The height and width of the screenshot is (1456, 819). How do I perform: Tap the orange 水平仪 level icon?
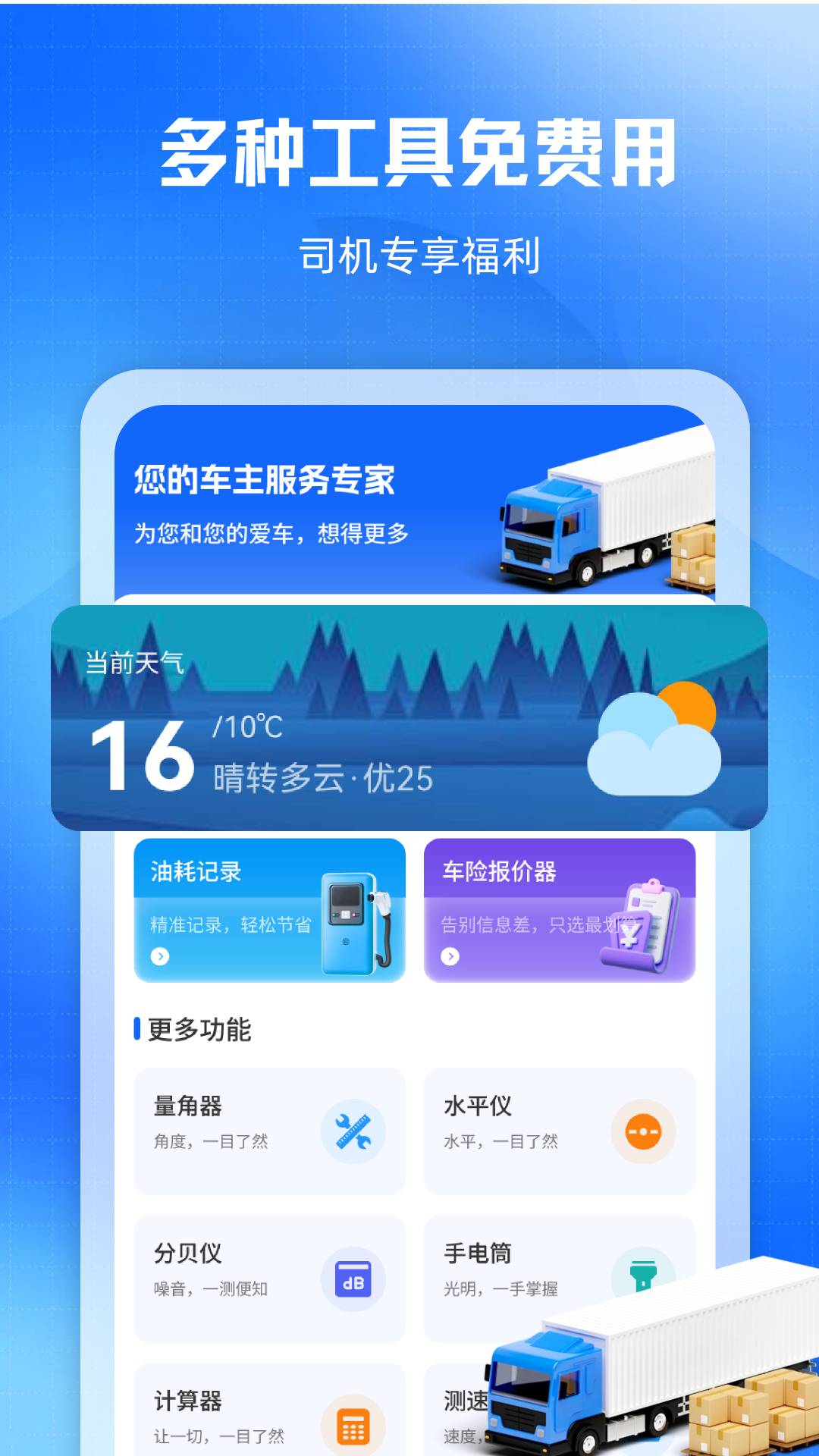click(643, 1131)
